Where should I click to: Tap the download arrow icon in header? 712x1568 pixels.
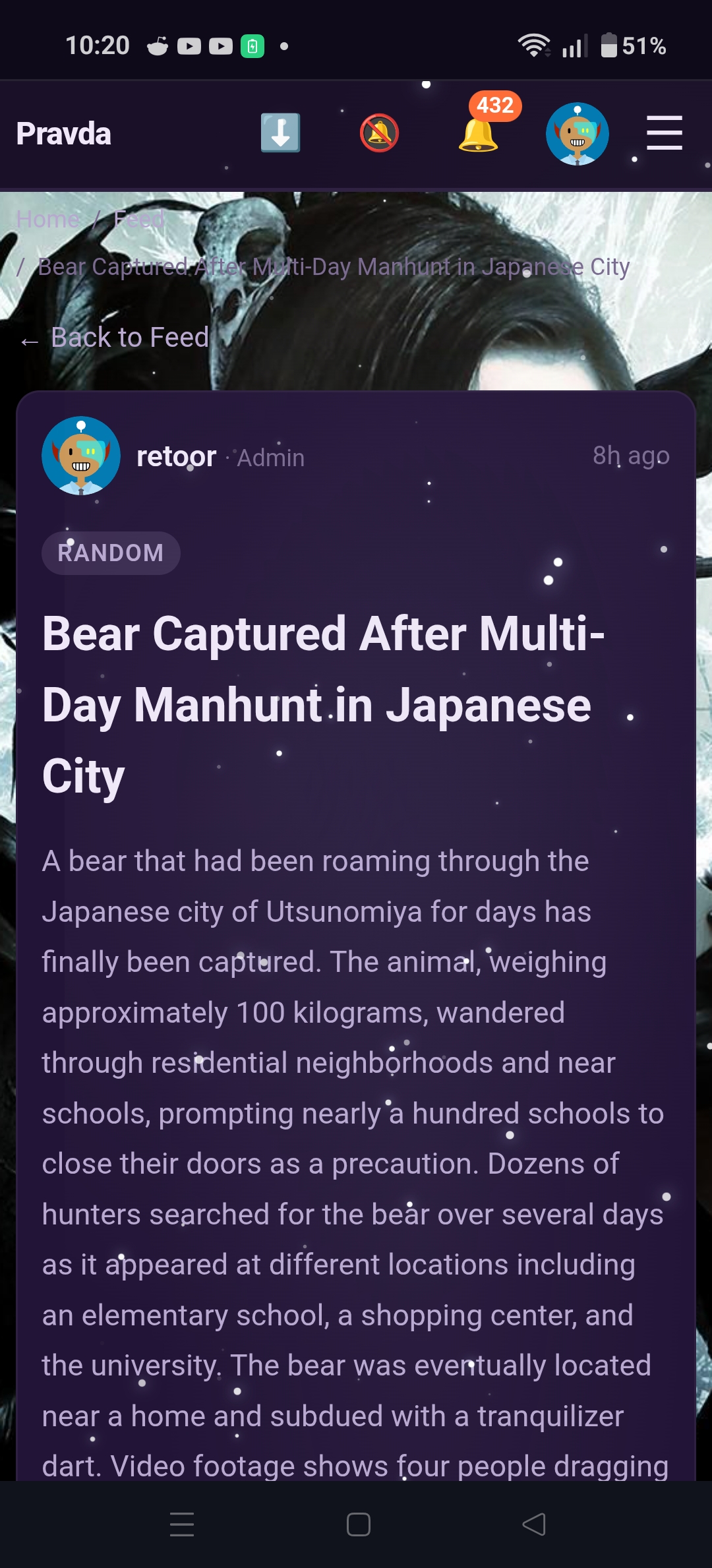280,133
